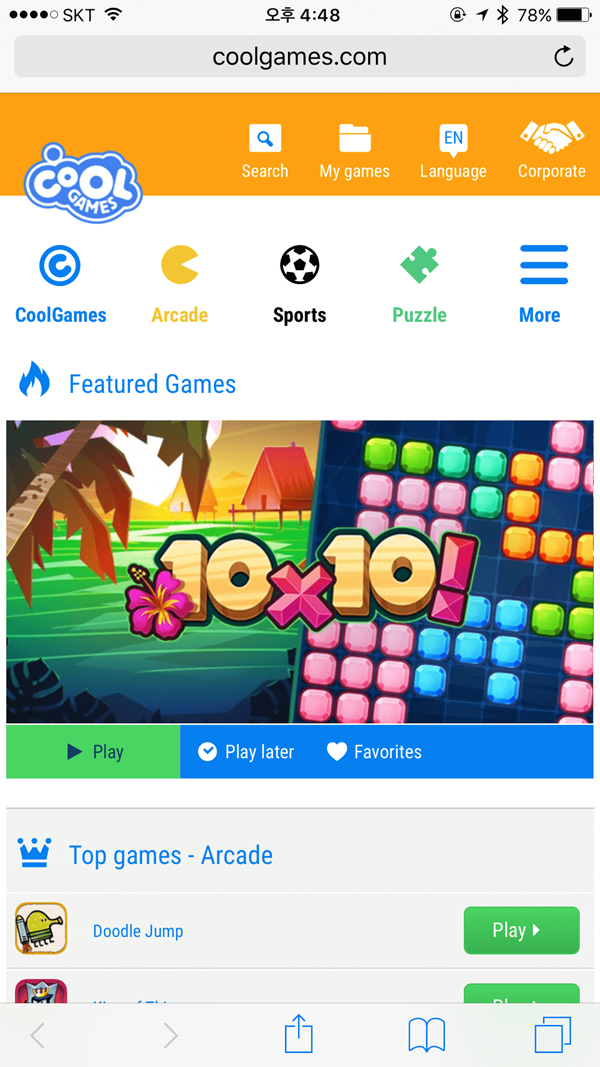Tap the coolgames.com address bar
The image size is (600, 1067).
tap(299, 57)
